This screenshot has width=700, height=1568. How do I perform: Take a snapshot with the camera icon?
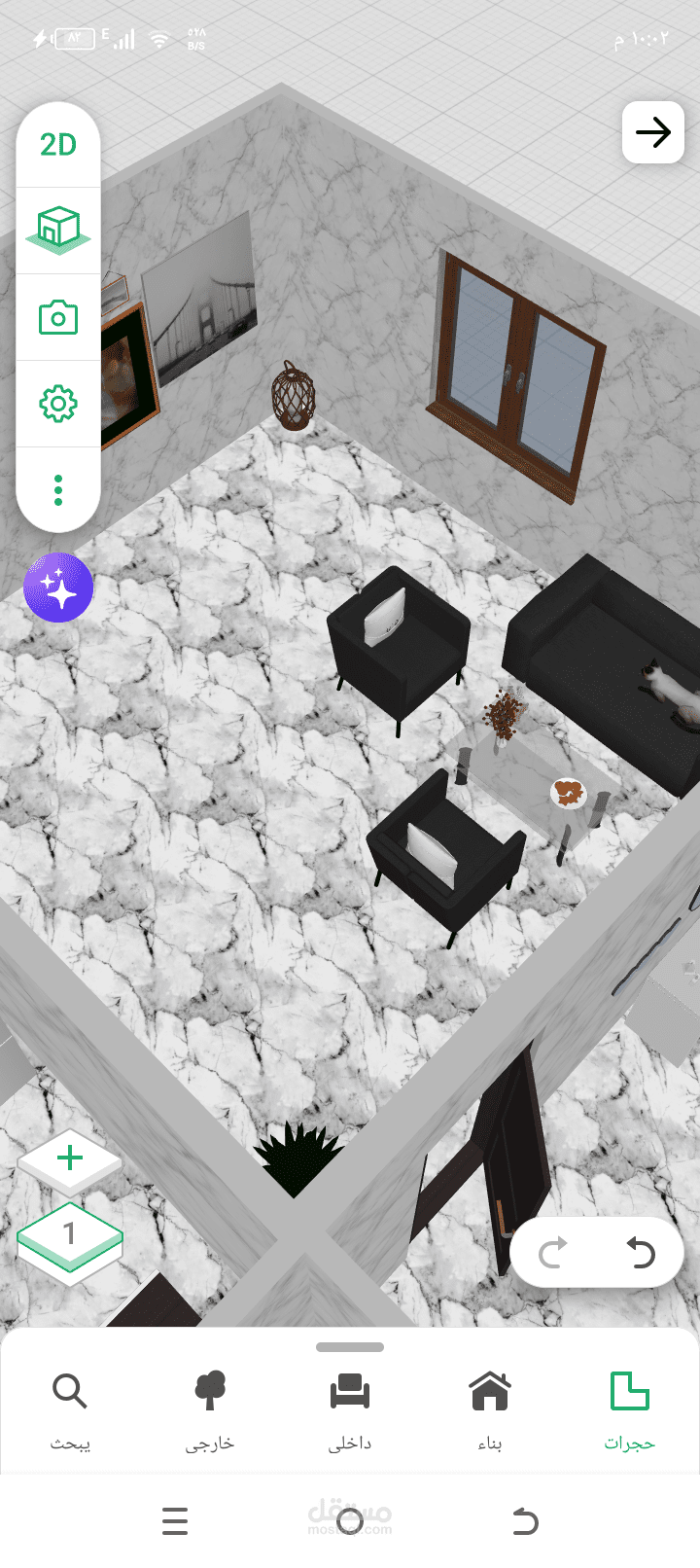(58, 317)
